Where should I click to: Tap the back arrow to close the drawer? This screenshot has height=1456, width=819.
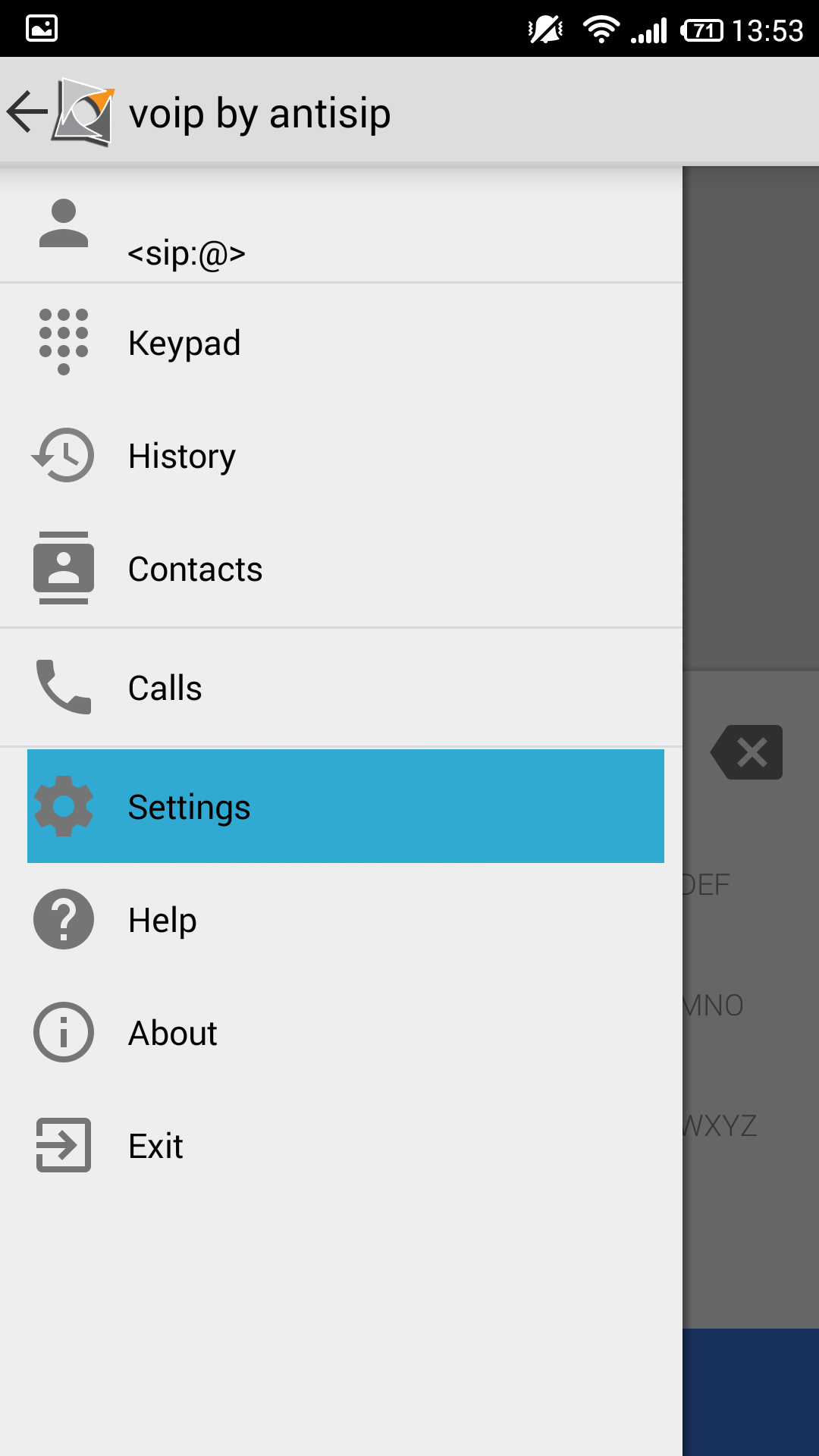pos(27,111)
